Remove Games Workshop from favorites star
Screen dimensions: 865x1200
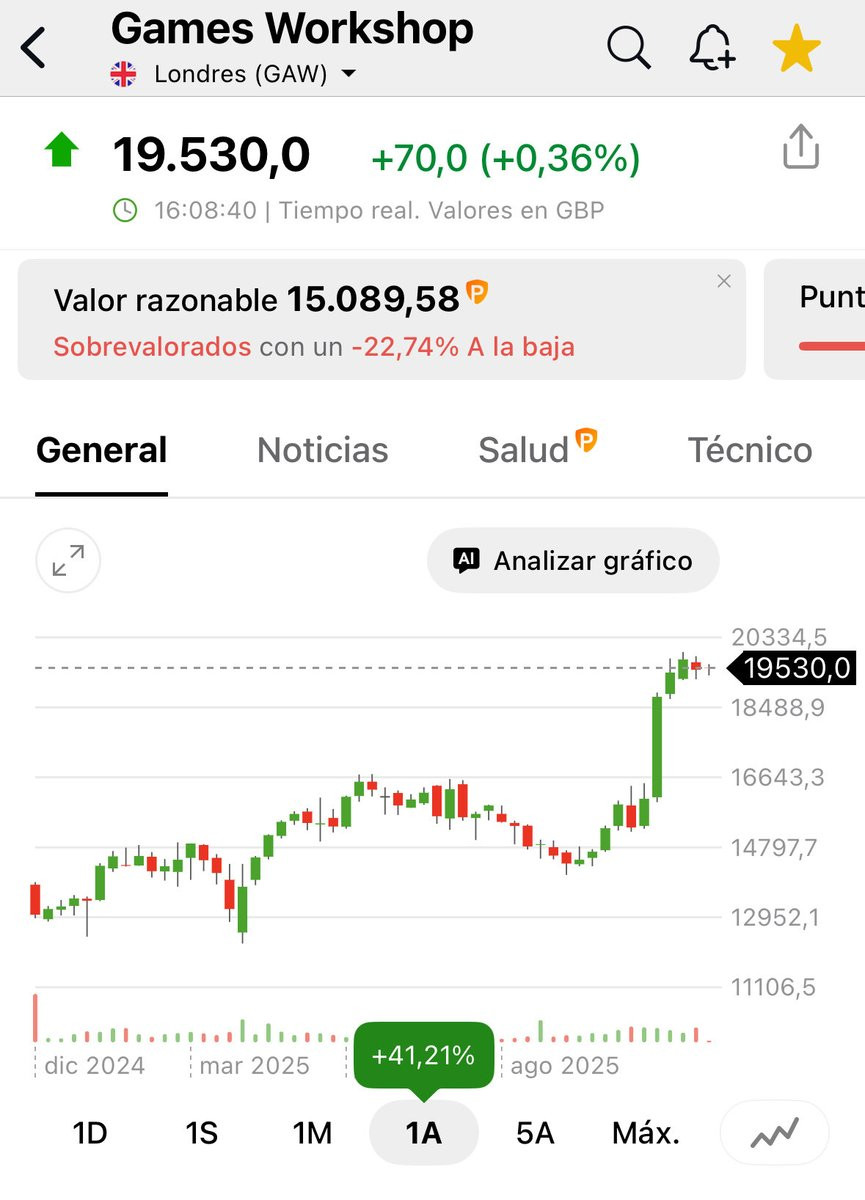797,48
